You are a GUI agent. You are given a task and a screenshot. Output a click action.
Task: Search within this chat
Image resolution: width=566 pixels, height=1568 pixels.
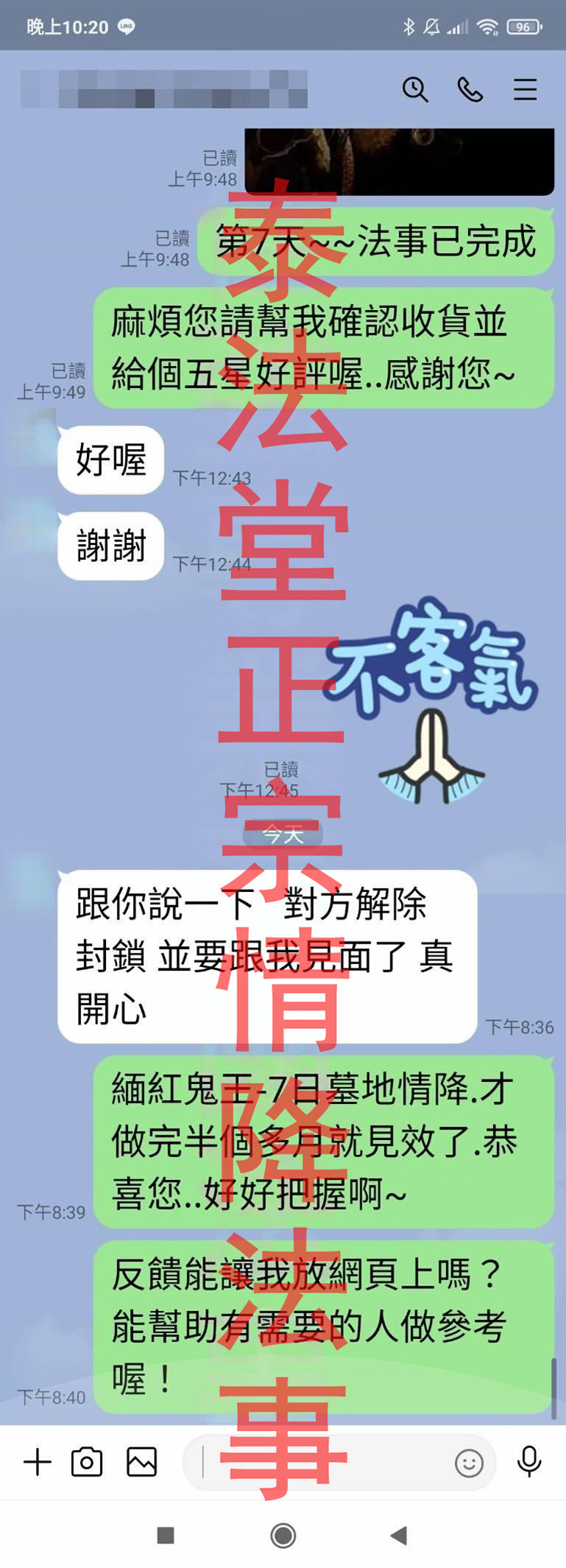coord(415,90)
